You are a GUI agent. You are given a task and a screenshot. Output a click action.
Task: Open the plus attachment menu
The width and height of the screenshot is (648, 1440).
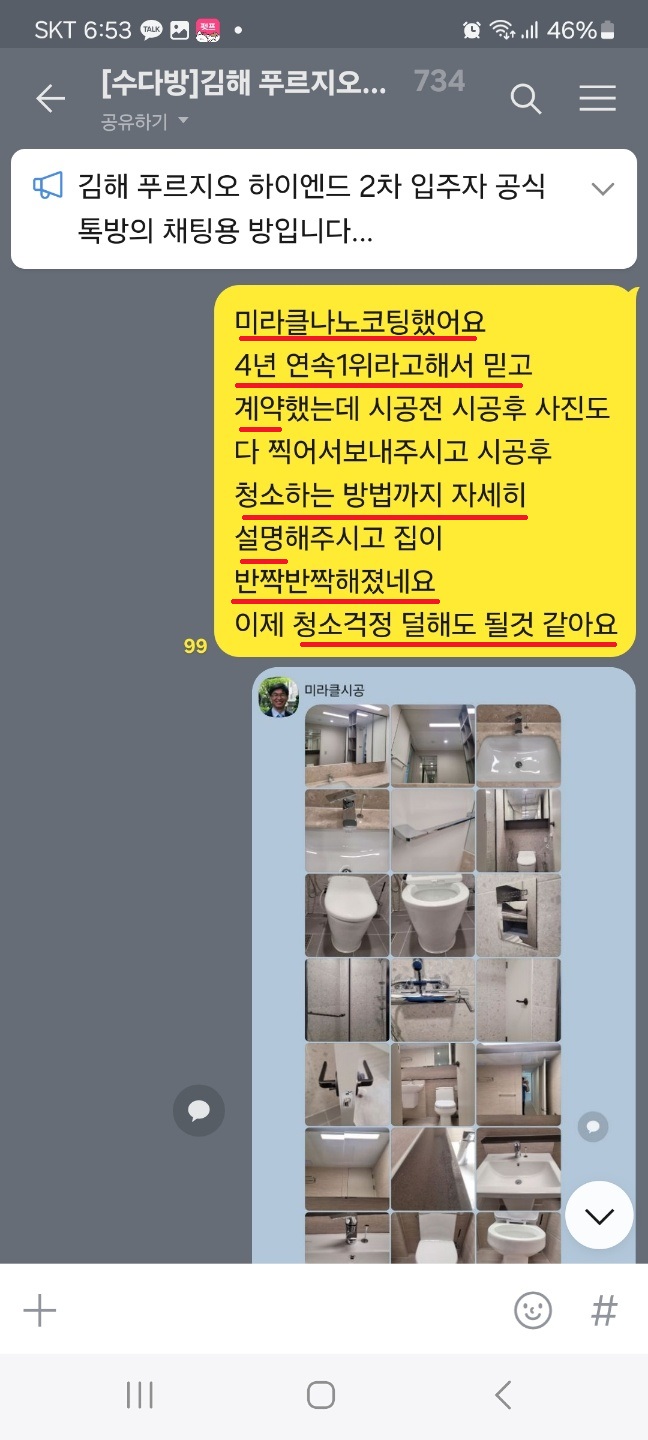click(40, 1310)
